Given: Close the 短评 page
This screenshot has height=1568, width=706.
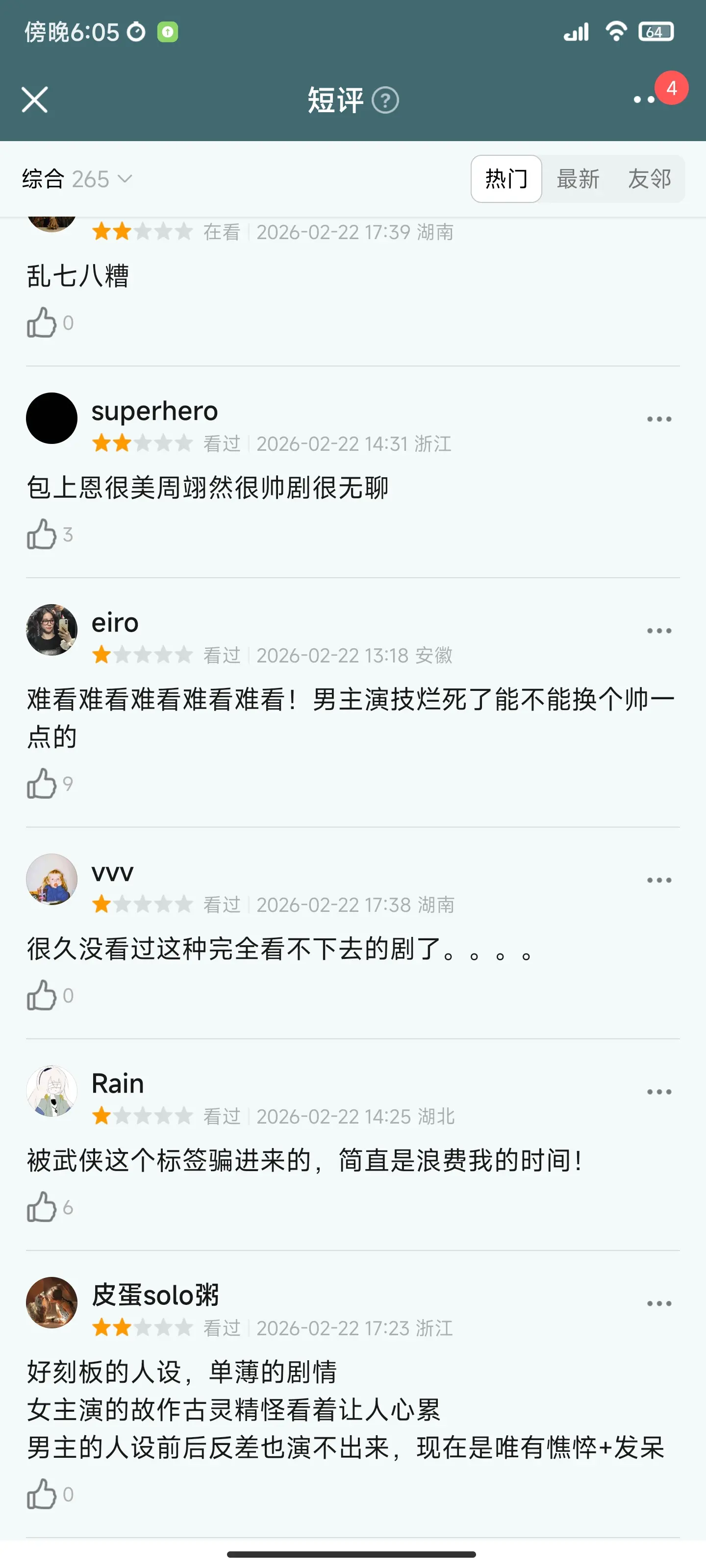Looking at the screenshot, I should (x=35, y=100).
